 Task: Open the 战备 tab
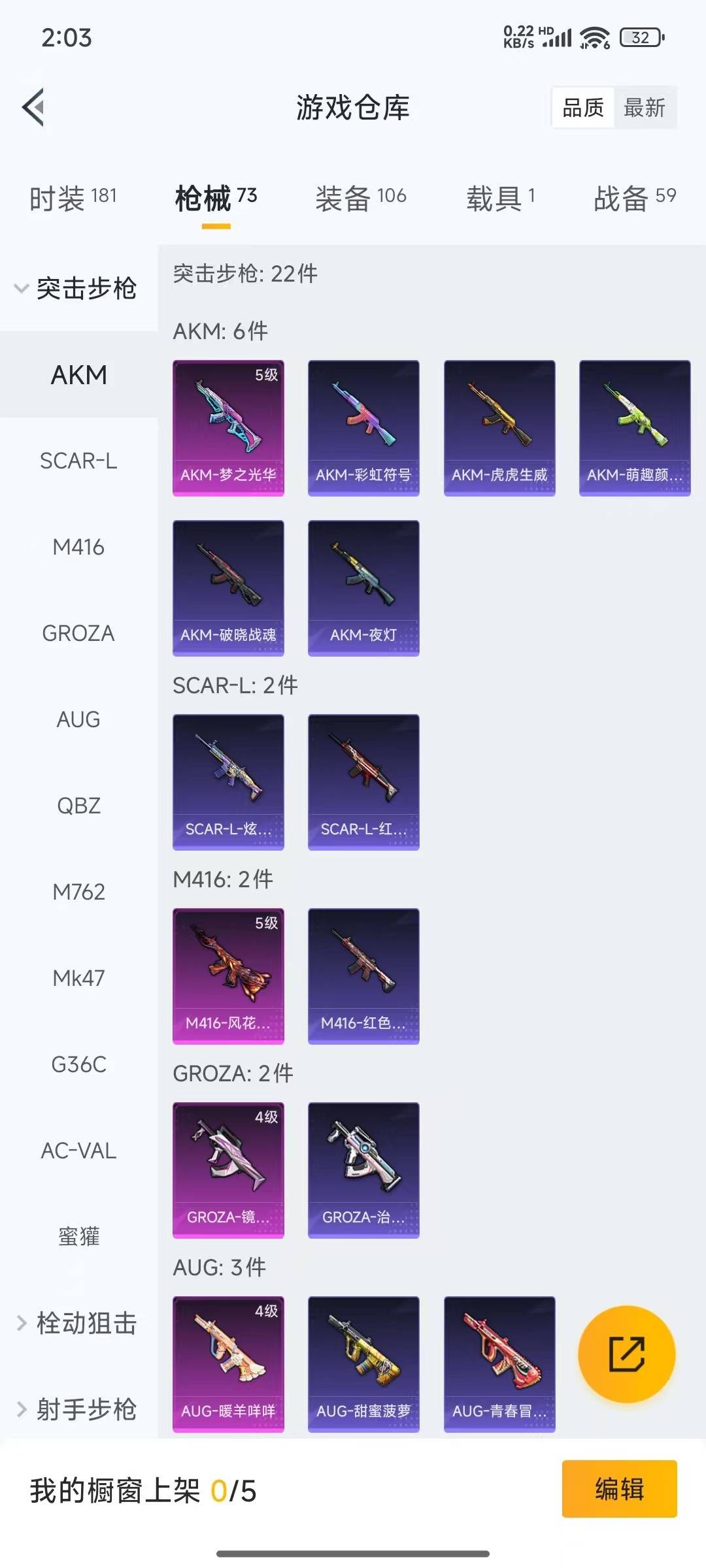pos(635,197)
